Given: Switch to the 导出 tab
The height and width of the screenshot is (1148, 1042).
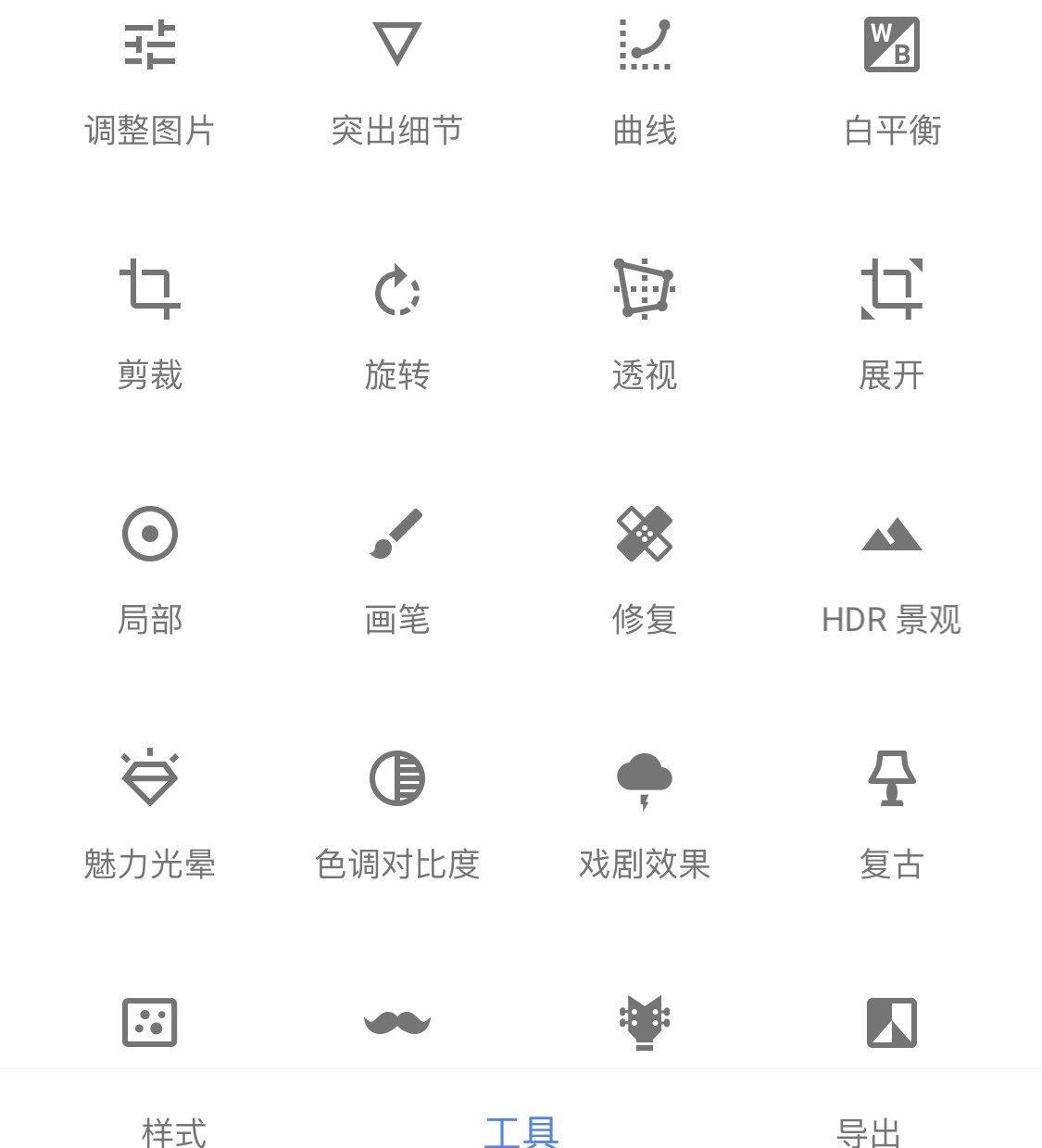Looking at the screenshot, I should (x=868, y=1131).
